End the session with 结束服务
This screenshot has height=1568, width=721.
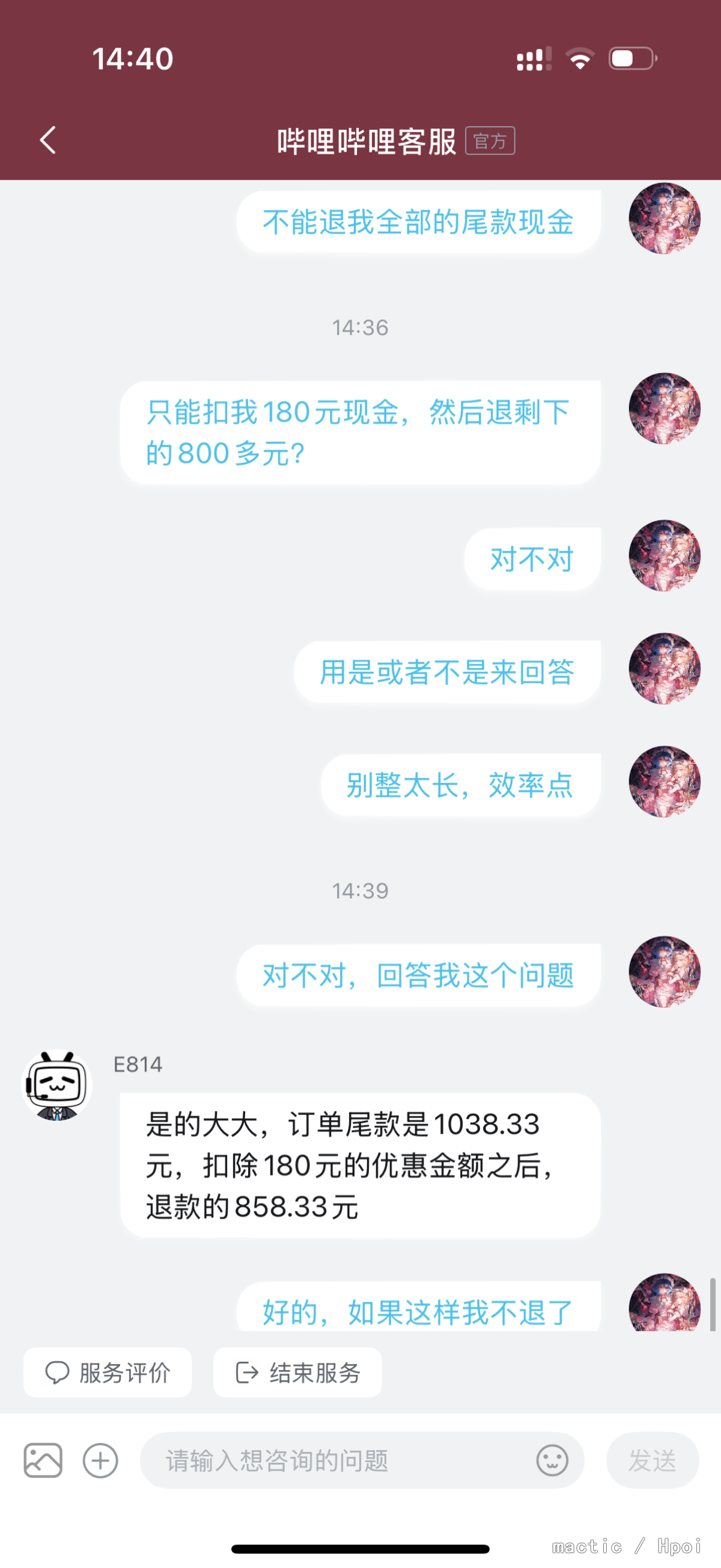[297, 1373]
